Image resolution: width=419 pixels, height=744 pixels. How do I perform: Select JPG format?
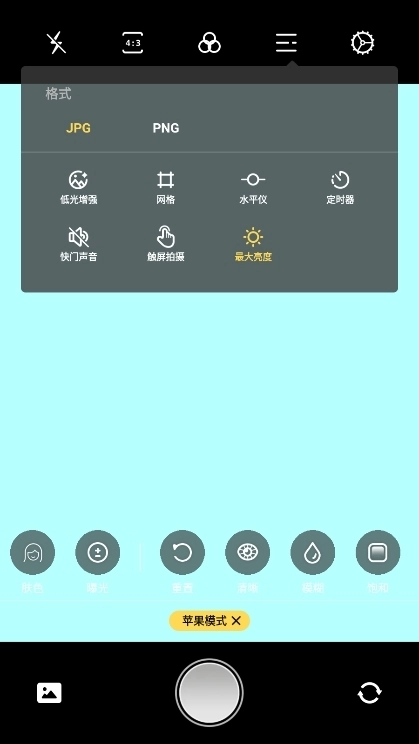78,128
